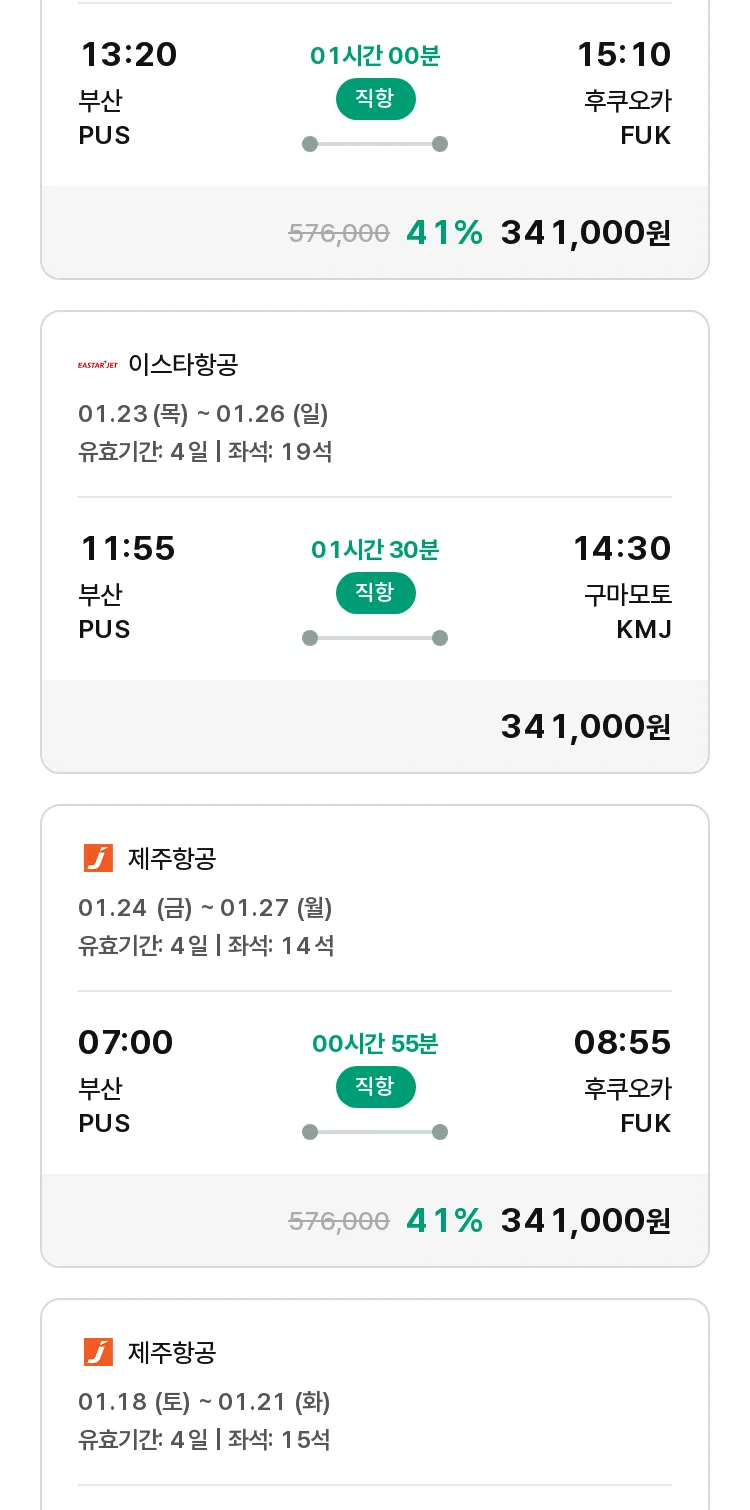Select the Eastar Jet Busan to Kumamoto flight
This screenshot has width=750, height=1510.
point(375,542)
